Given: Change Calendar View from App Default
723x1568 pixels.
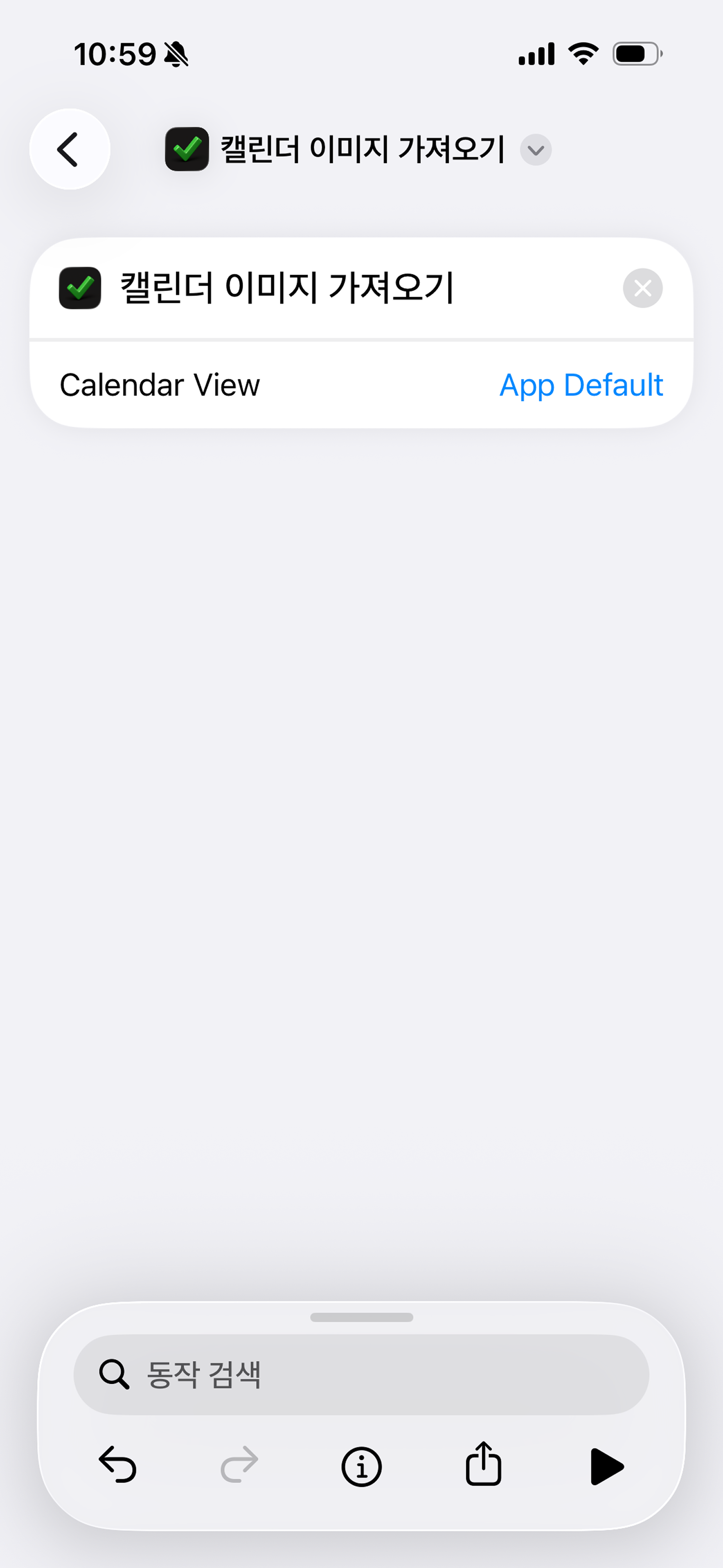Looking at the screenshot, I should point(581,385).
